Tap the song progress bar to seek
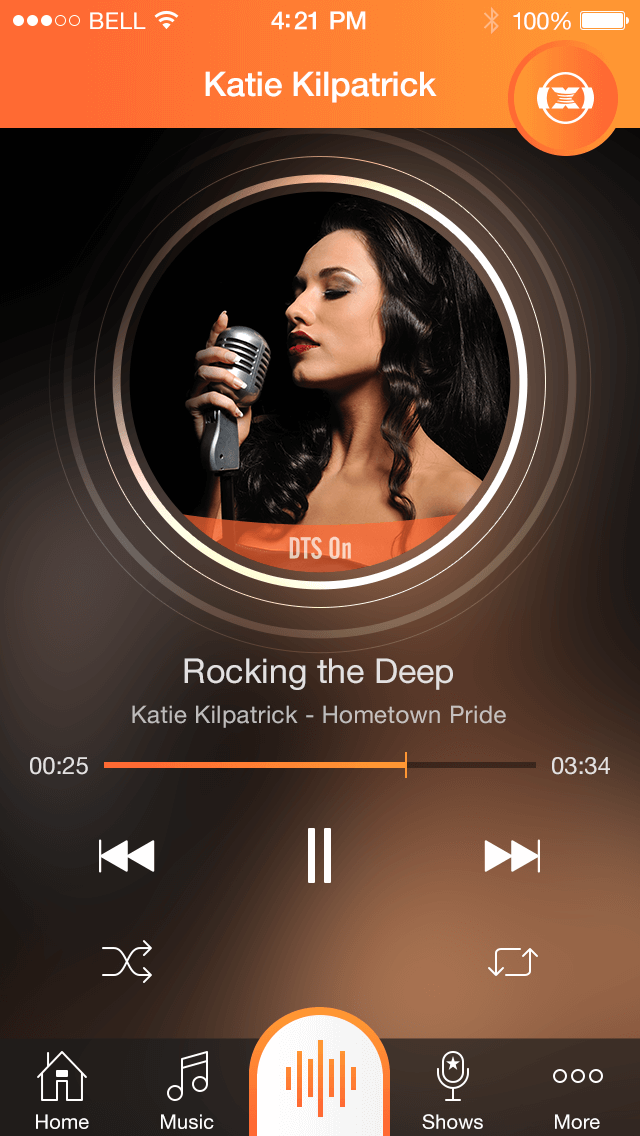 (x=320, y=765)
